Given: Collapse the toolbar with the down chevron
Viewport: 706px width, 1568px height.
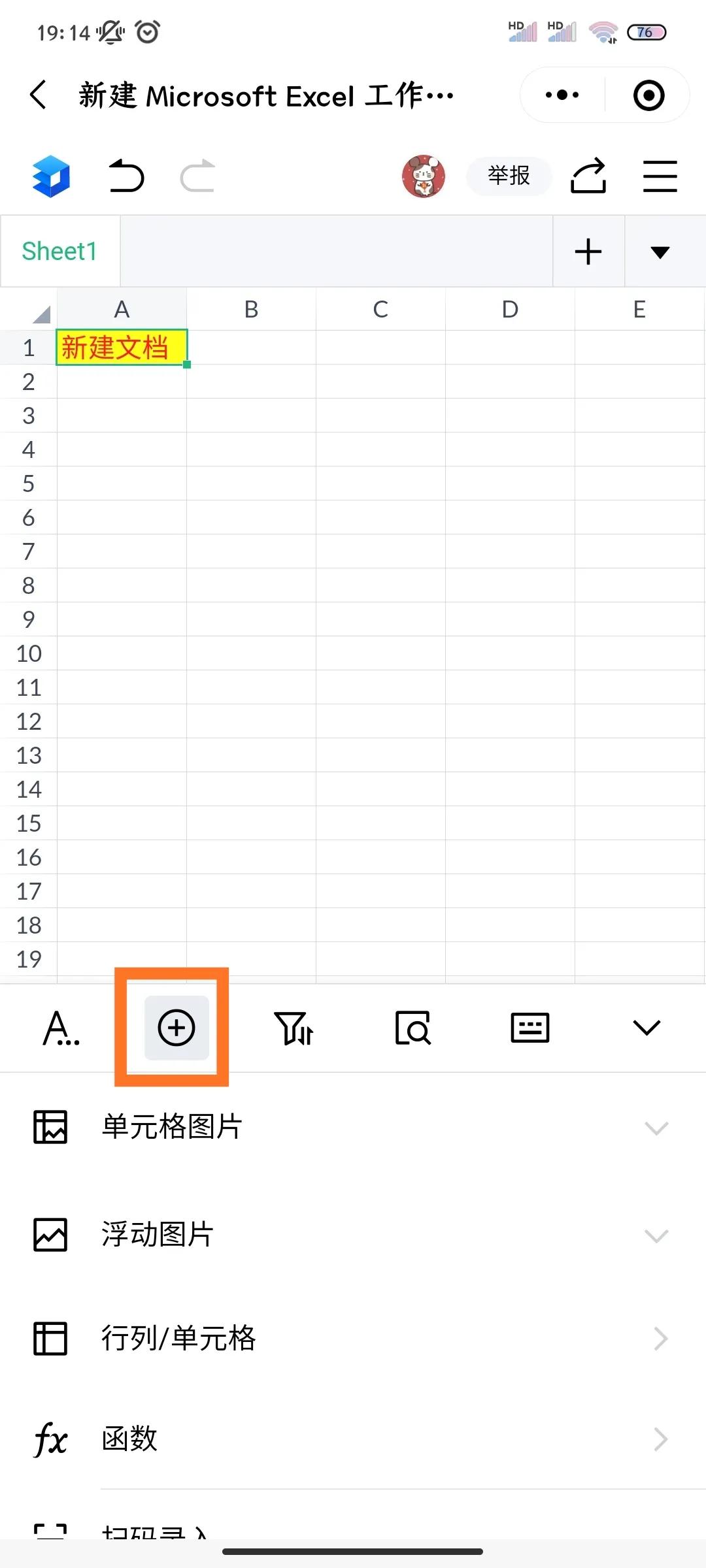Looking at the screenshot, I should click(646, 1028).
